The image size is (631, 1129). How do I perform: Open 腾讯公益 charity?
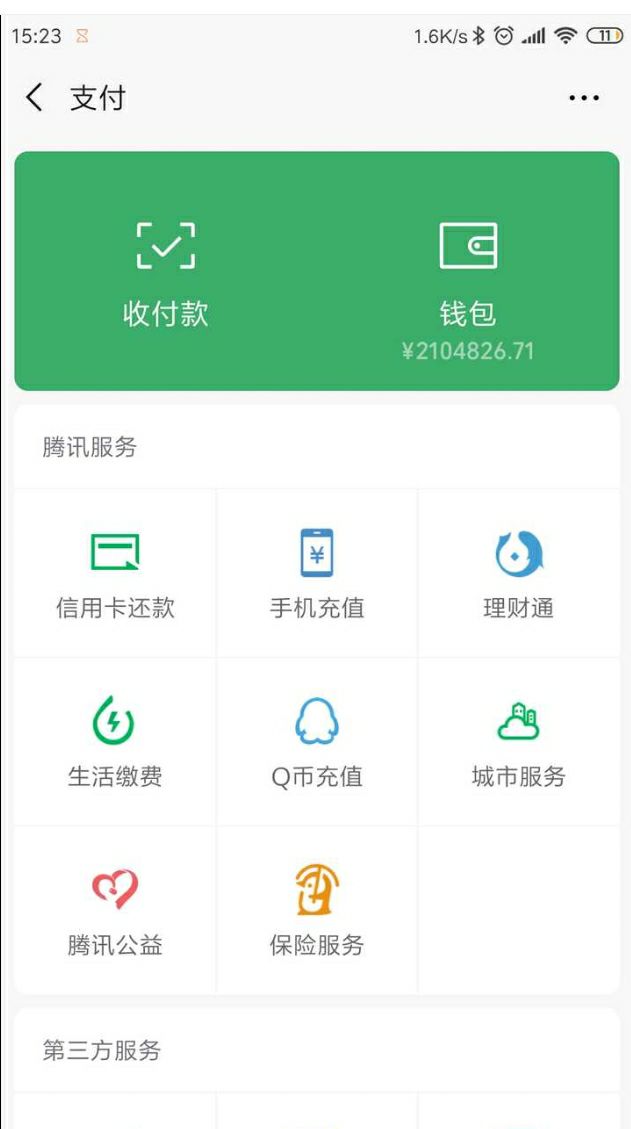(115, 910)
